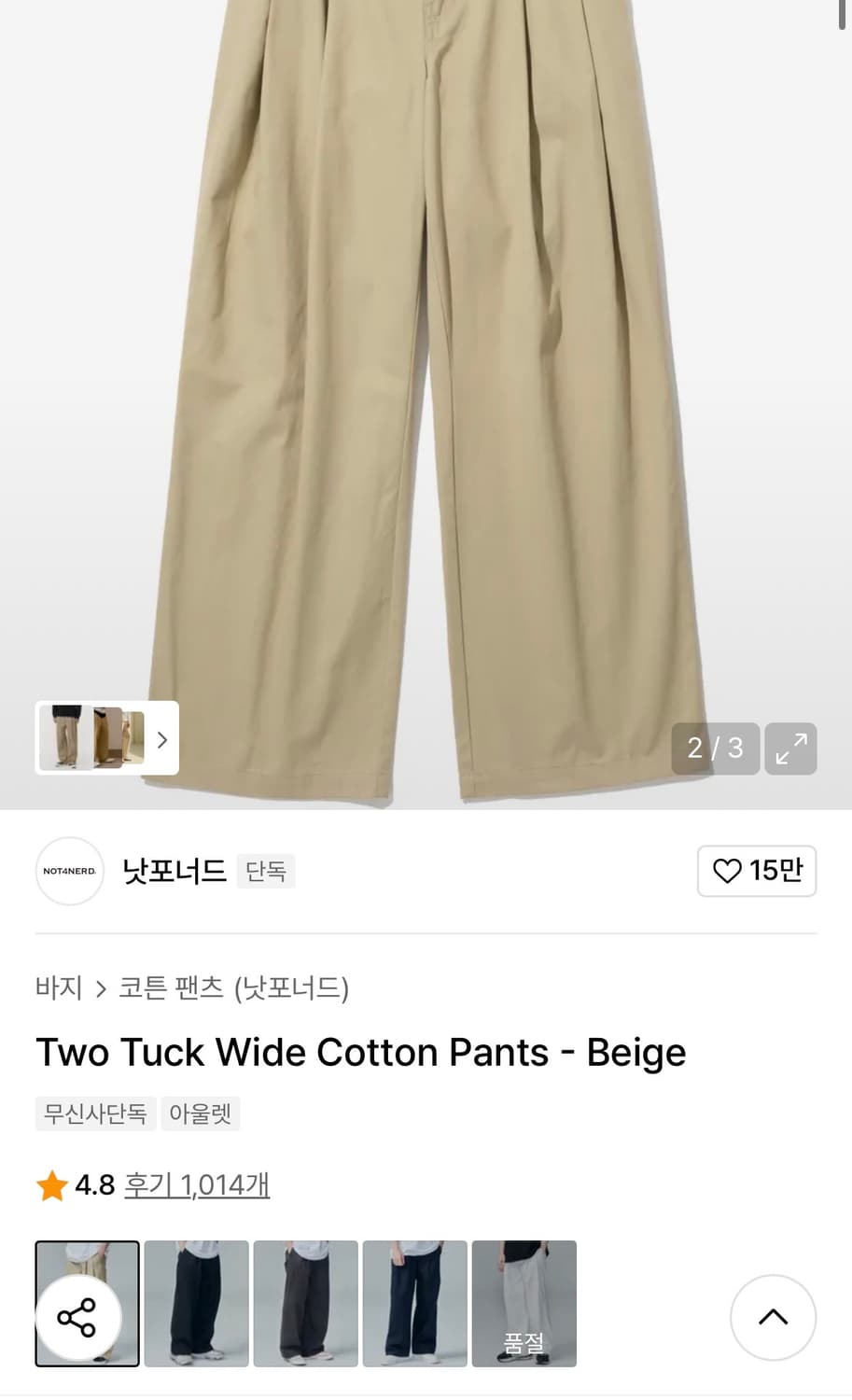Open the next image arrow in thumbnail strip

click(161, 738)
